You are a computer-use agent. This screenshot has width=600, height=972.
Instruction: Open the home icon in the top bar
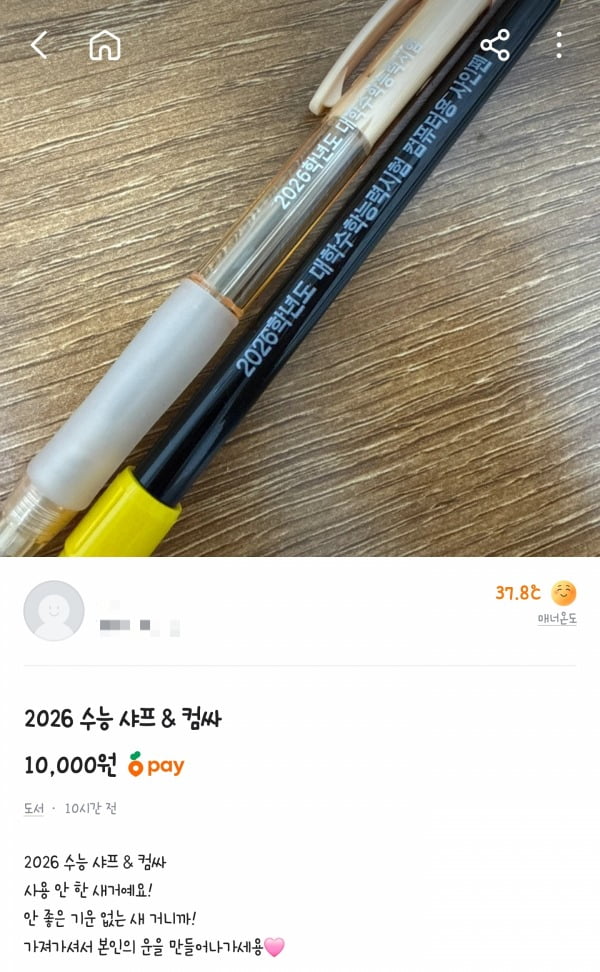click(x=104, y=45)
